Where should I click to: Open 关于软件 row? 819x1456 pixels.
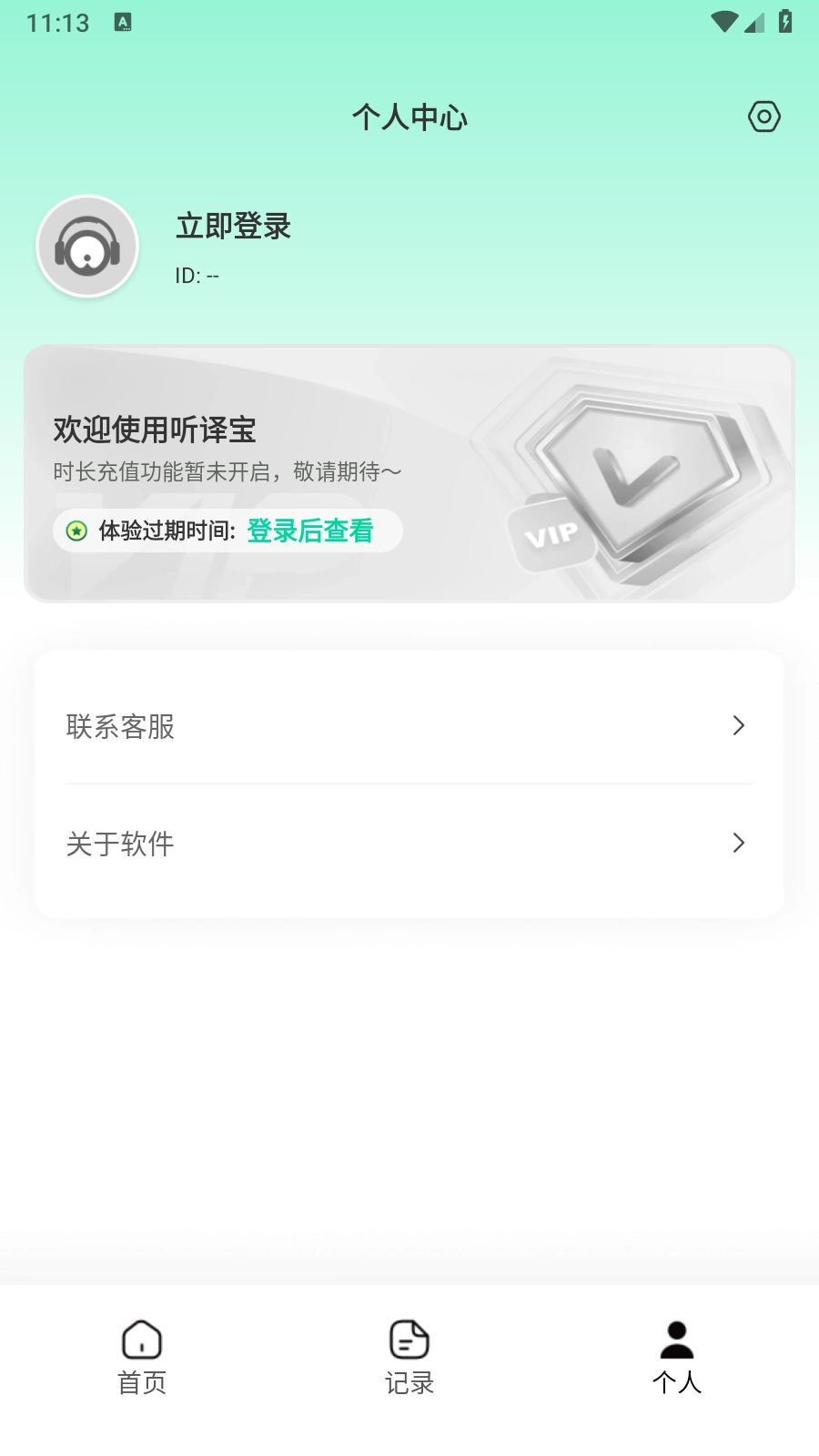pos(409,844)
